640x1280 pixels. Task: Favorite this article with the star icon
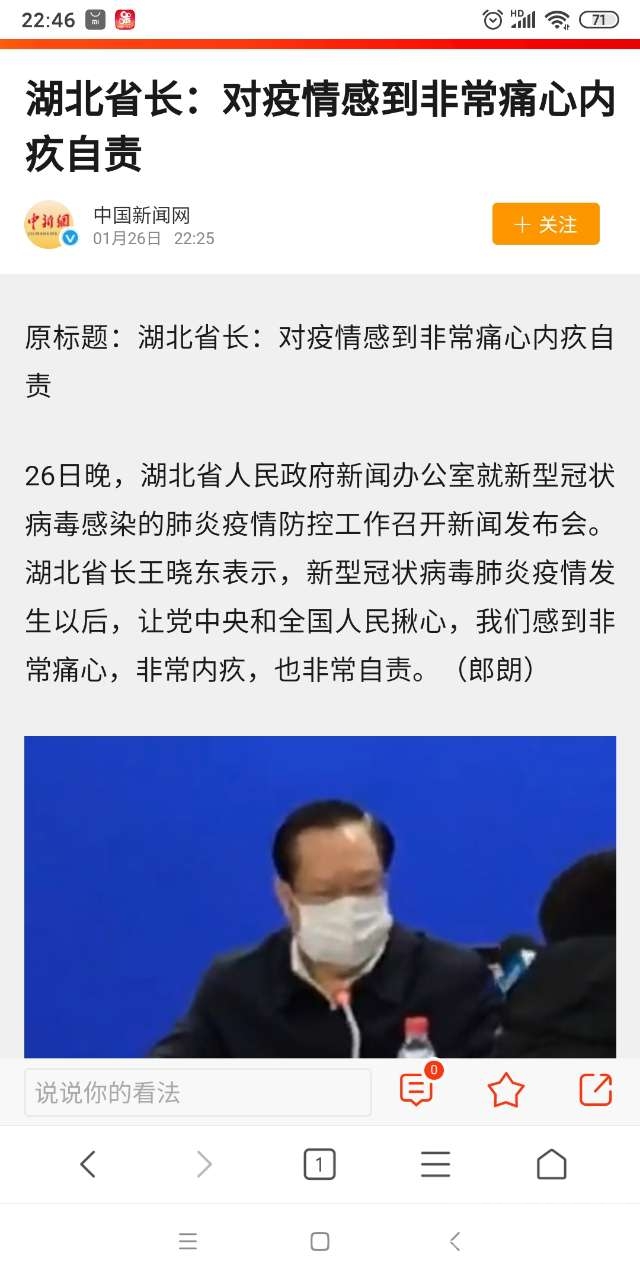[x=506, y=1090]
